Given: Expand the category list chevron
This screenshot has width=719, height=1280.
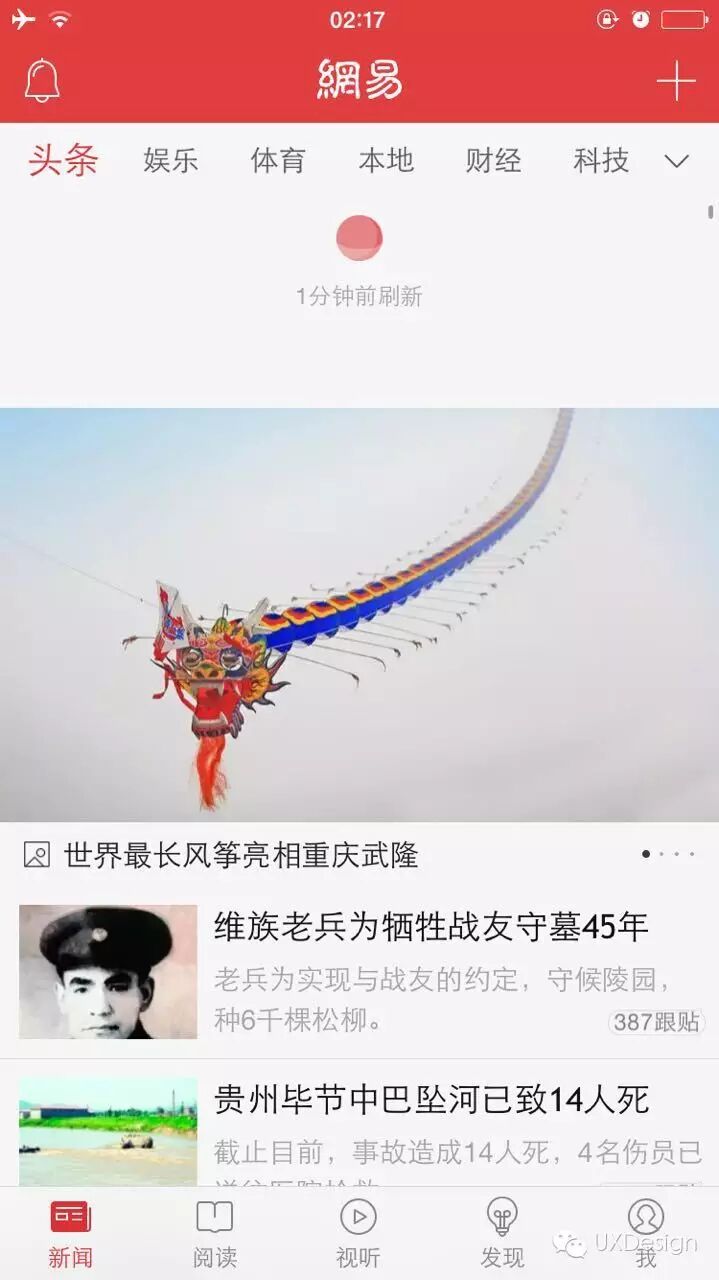Looking at the screenshot, I should click(677, 161).
